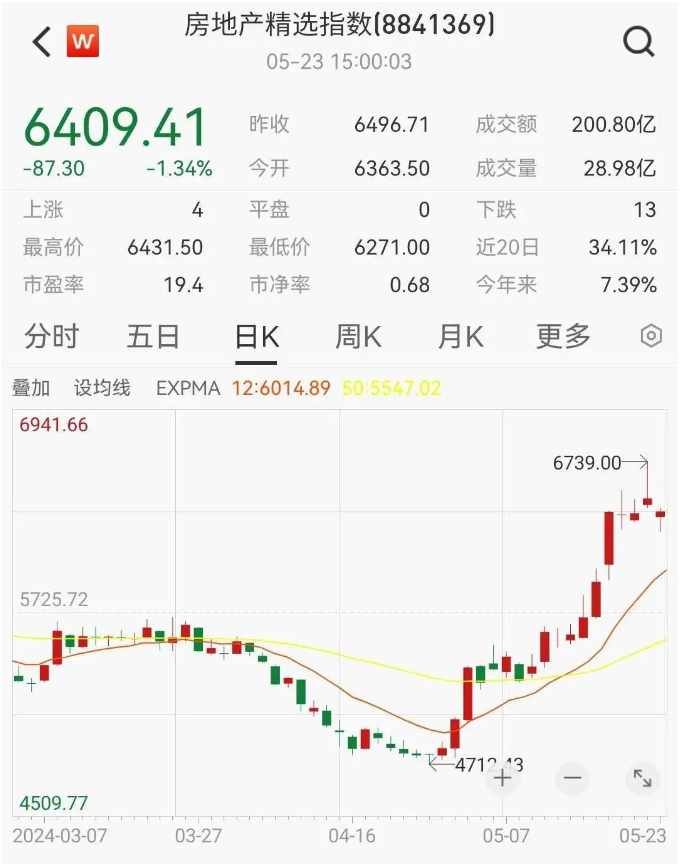Change the EXPMA indicator
This screenshot has height=864, width=683.
(188, 388)
